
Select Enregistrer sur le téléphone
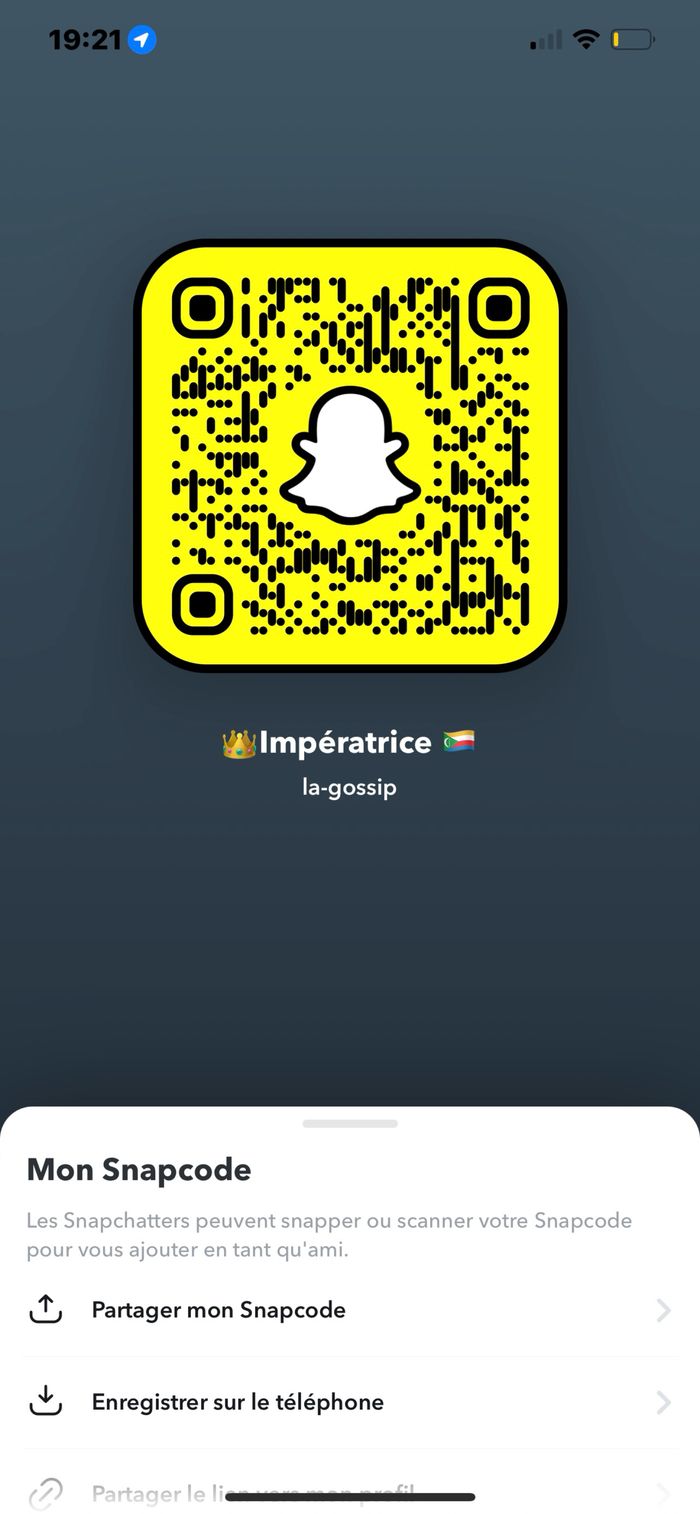pos(237,1402)
